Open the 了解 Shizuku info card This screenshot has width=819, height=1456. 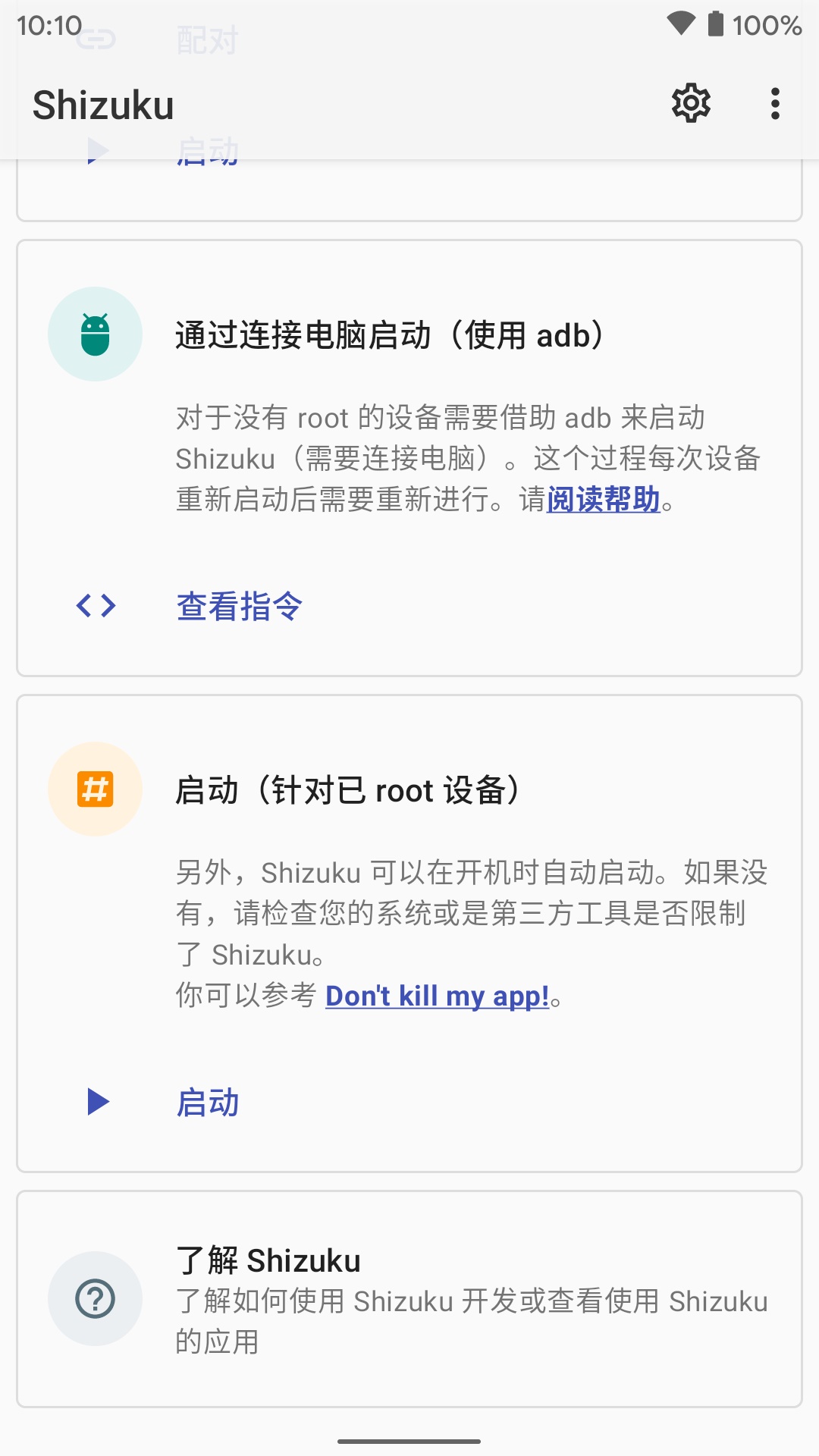[409, 1299]
